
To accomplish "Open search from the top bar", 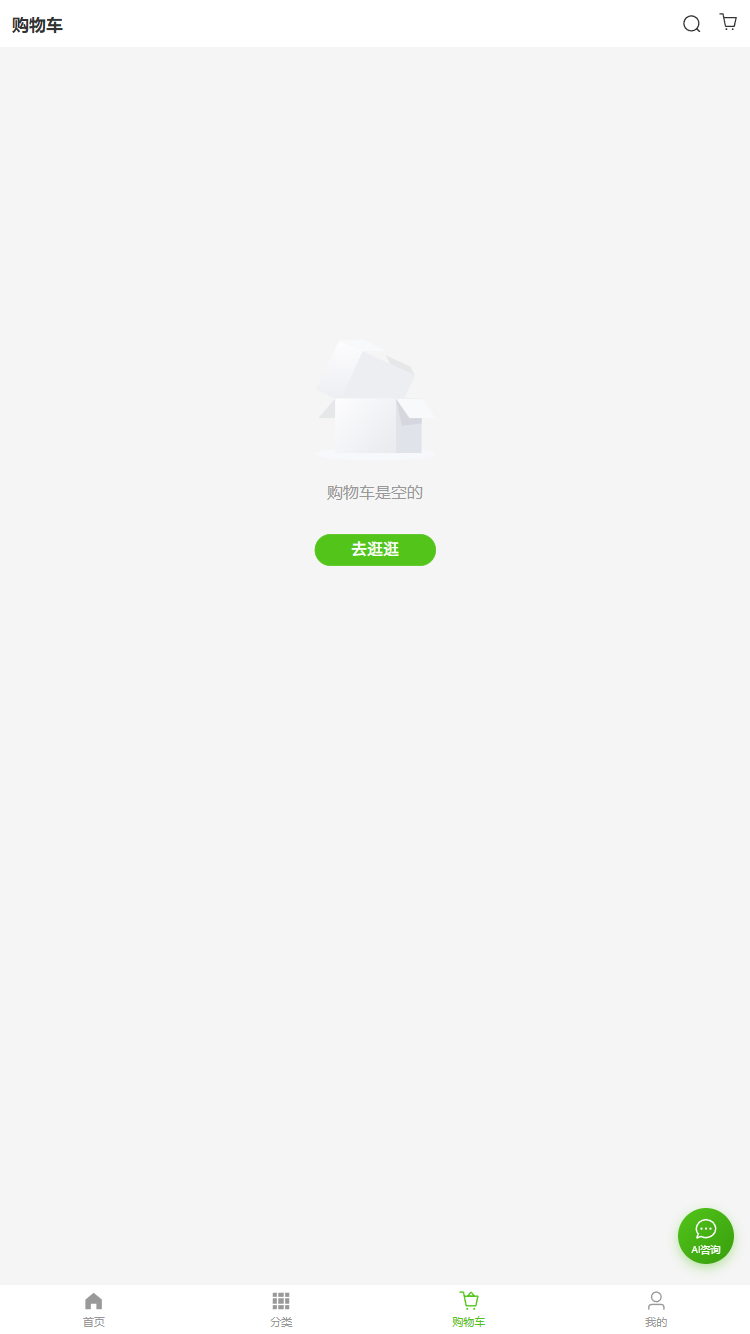I will (691, 24).
